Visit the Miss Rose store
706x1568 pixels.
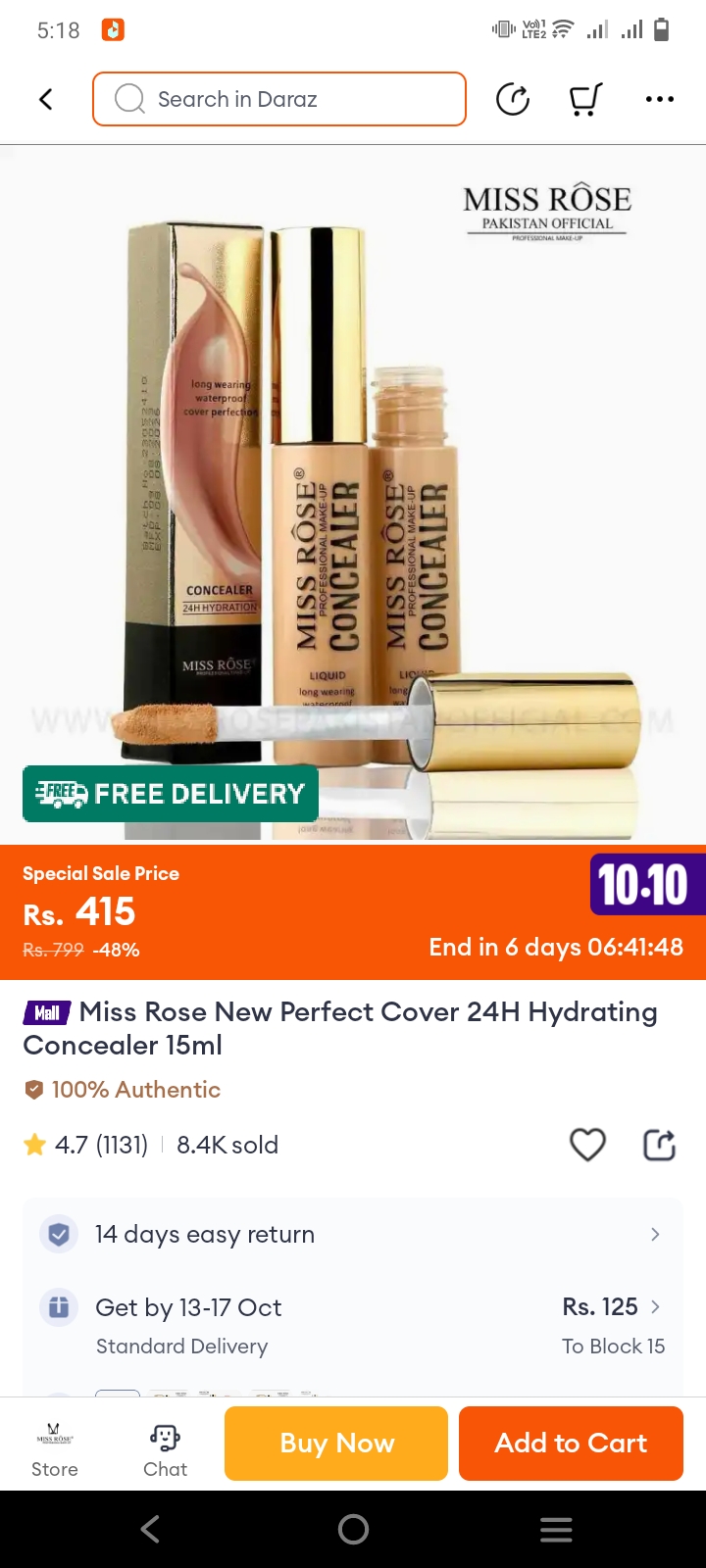click(x=54, y=1448)
